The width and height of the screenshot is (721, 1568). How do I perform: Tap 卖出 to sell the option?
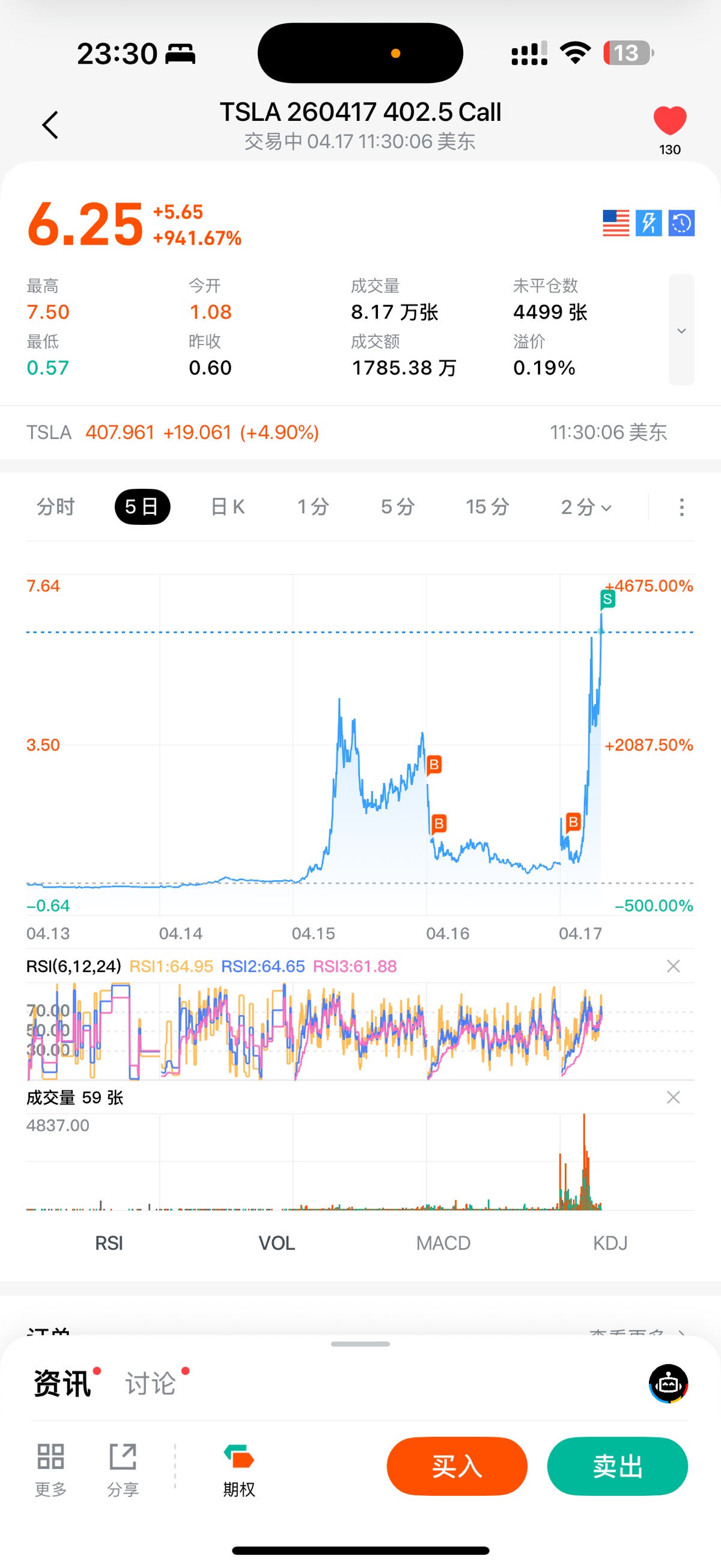(x=617, y=1466)
